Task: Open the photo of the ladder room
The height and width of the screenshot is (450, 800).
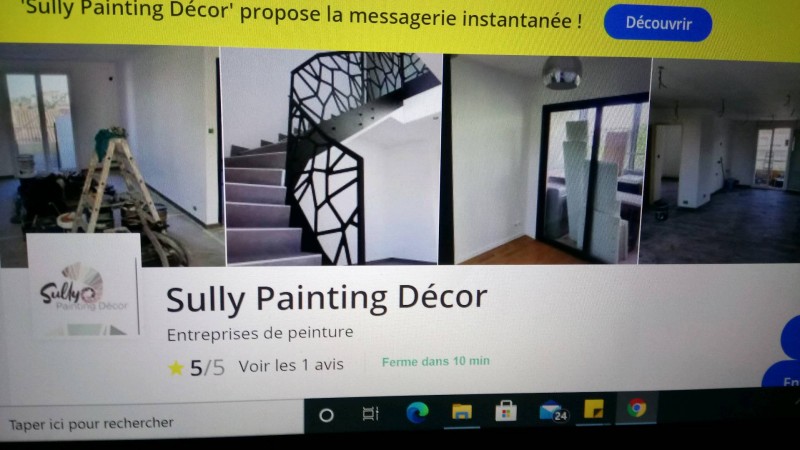Action: [x=108, y=150]
